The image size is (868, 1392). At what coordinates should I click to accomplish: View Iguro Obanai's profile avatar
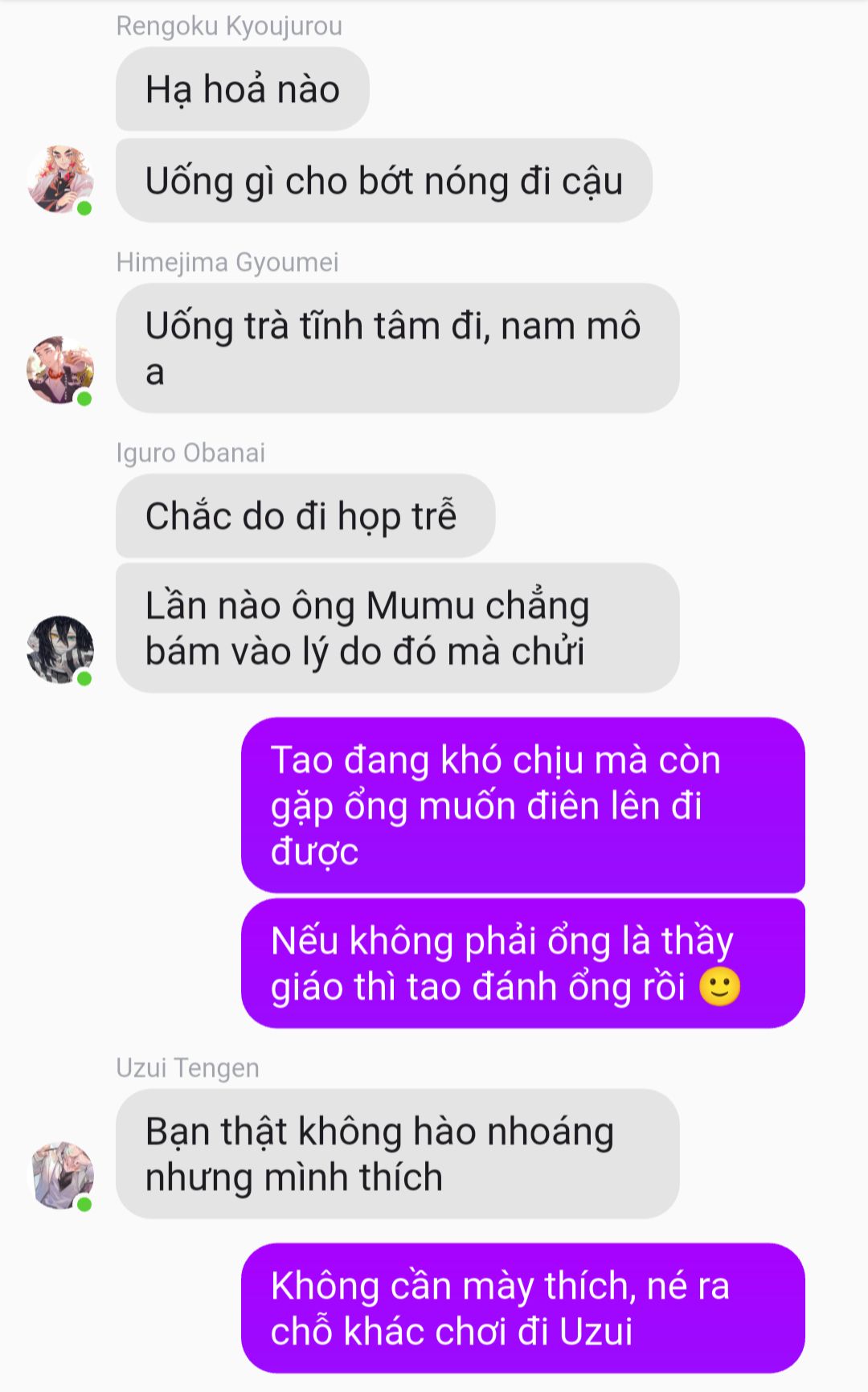click(x=60, y=649)
